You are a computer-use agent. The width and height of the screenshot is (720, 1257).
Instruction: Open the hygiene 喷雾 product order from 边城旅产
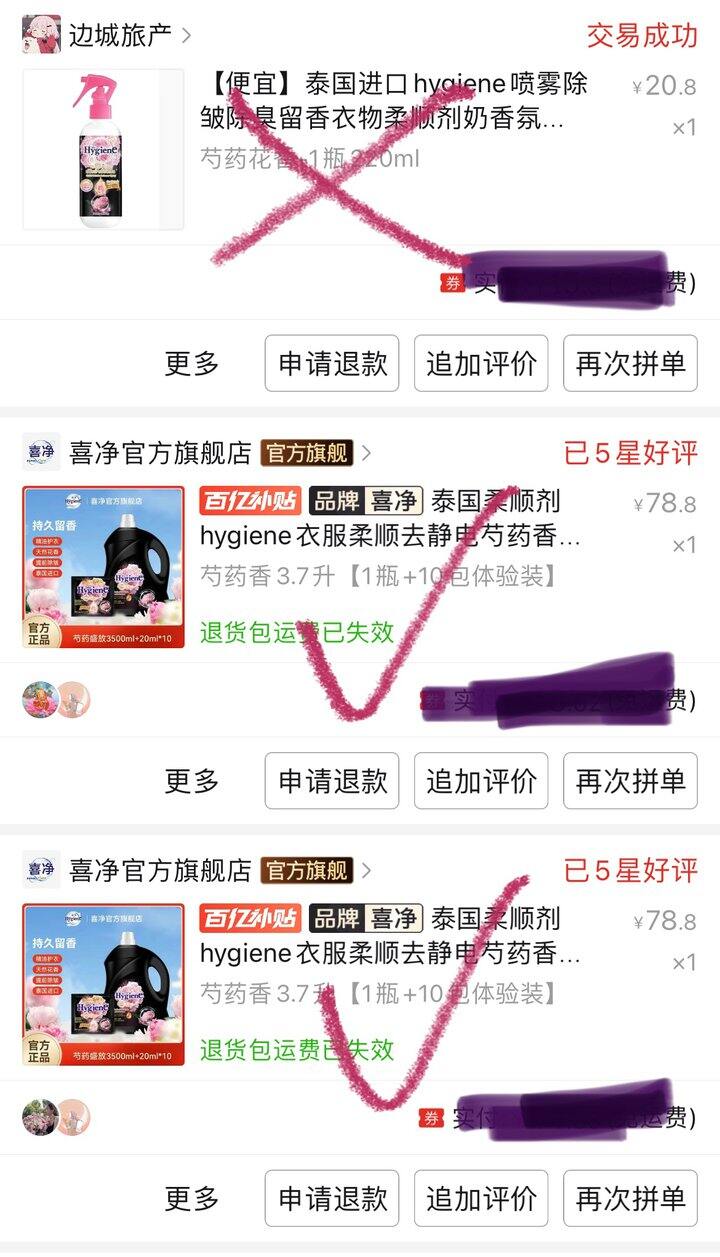[x=360, y=149]
